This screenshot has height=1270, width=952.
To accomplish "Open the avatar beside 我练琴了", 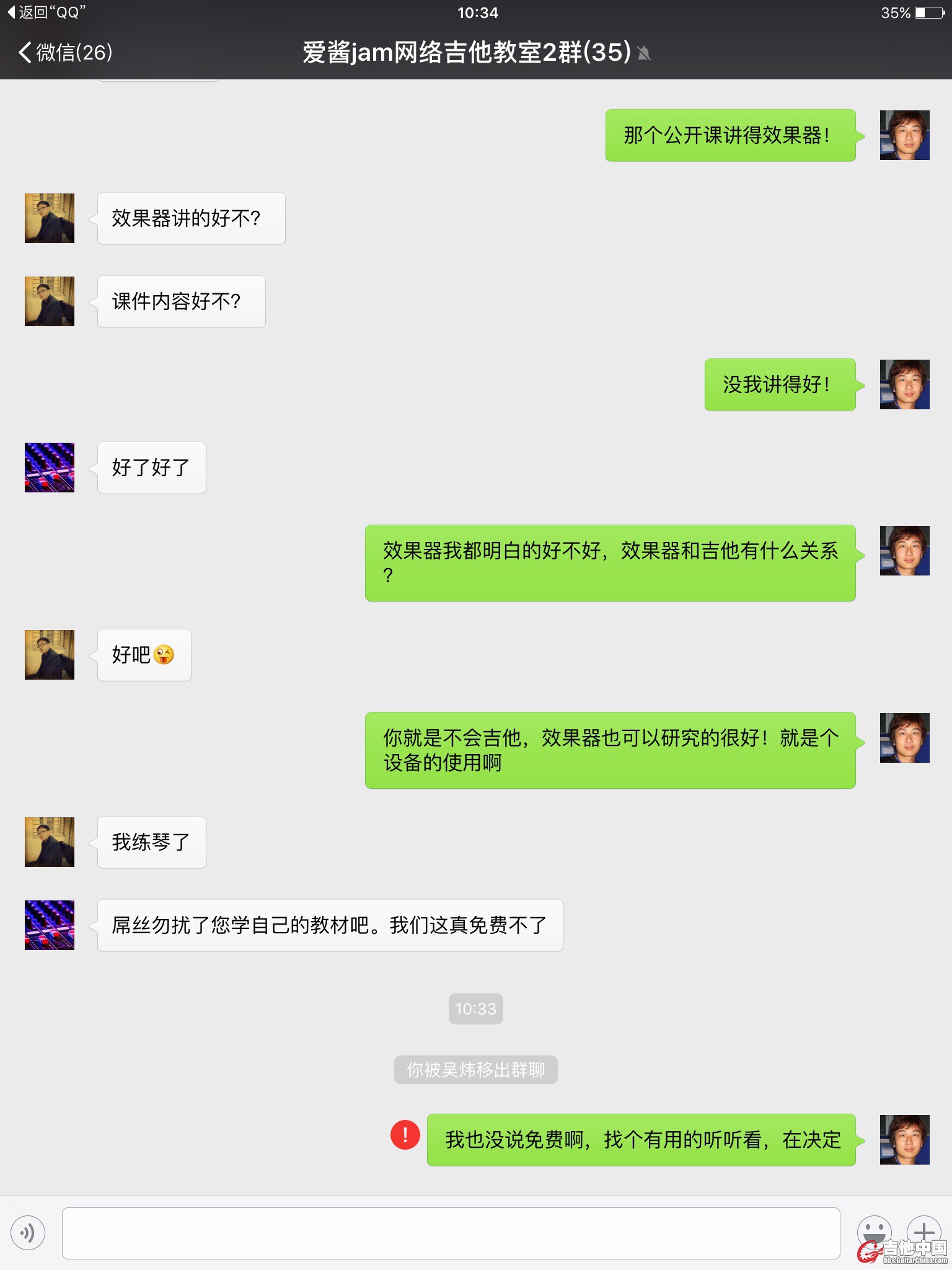I will [50, 842].
